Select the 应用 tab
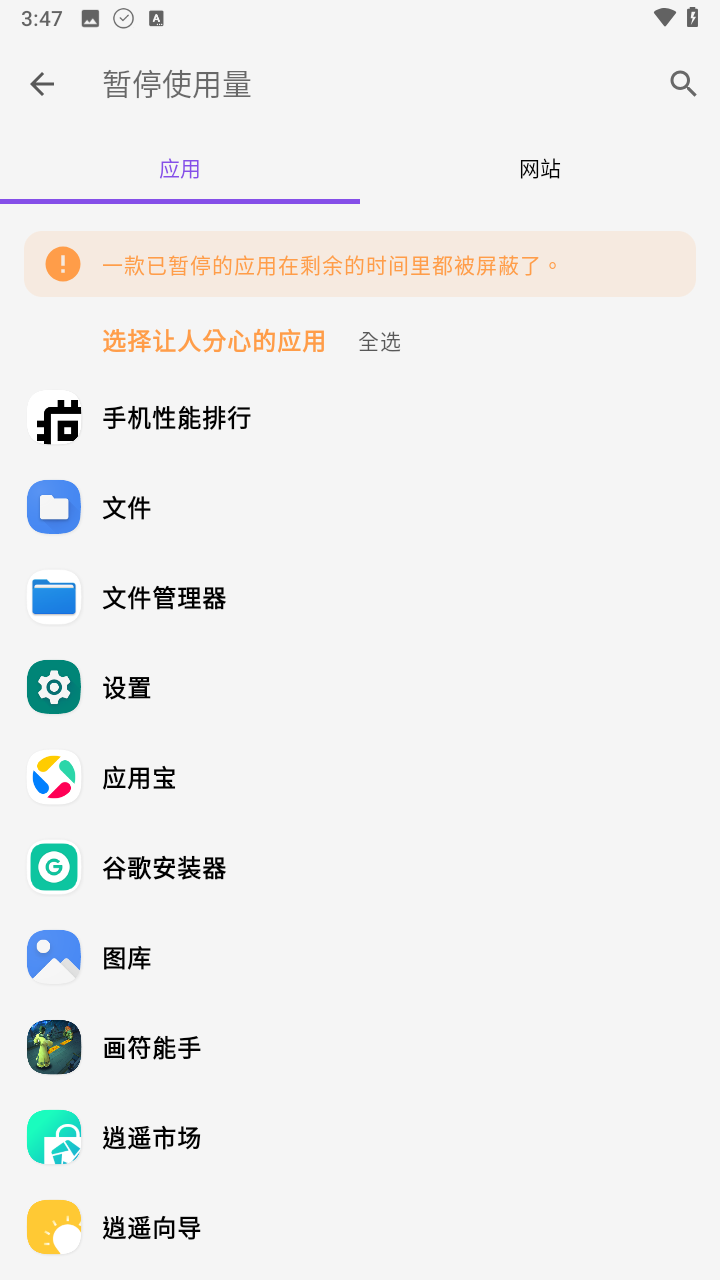 click(180, 169)
